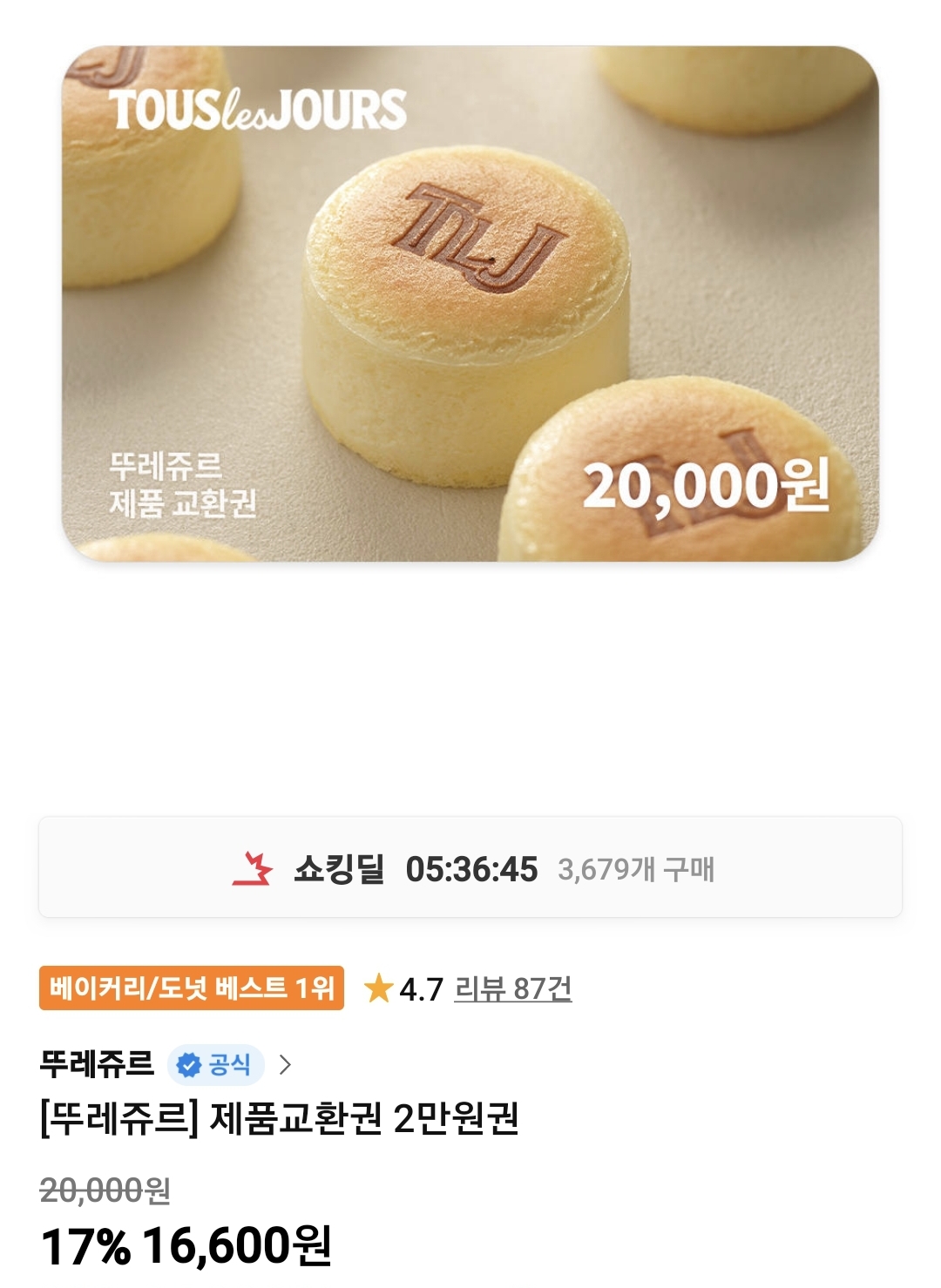Visit the 뚜레쥬르 공식 brand store
The image size is (941, 1288).
(166, 1064)
